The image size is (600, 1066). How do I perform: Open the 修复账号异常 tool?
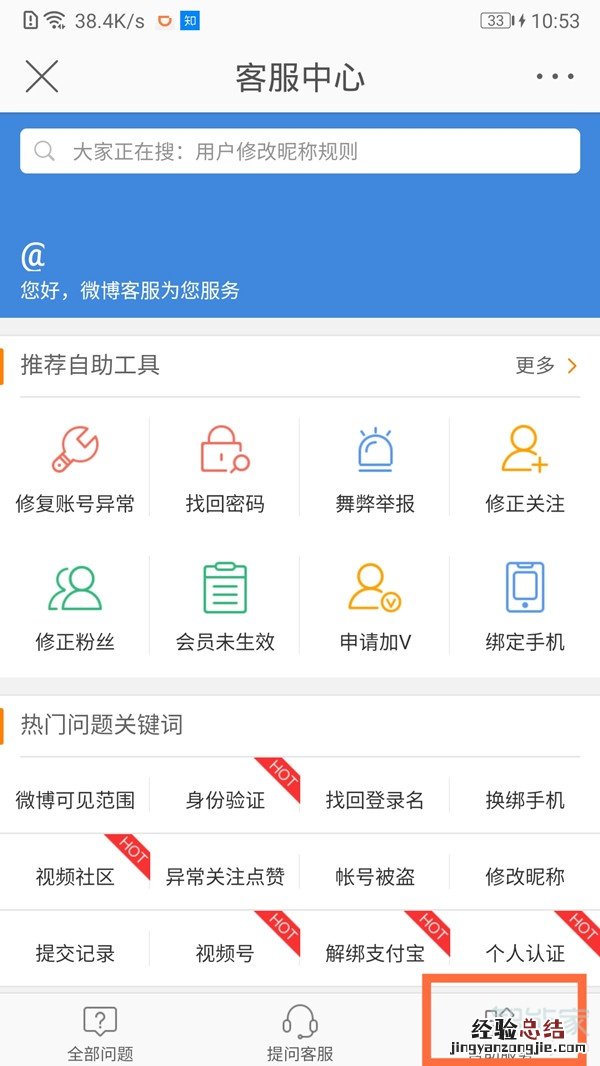(x=75, y=470)
